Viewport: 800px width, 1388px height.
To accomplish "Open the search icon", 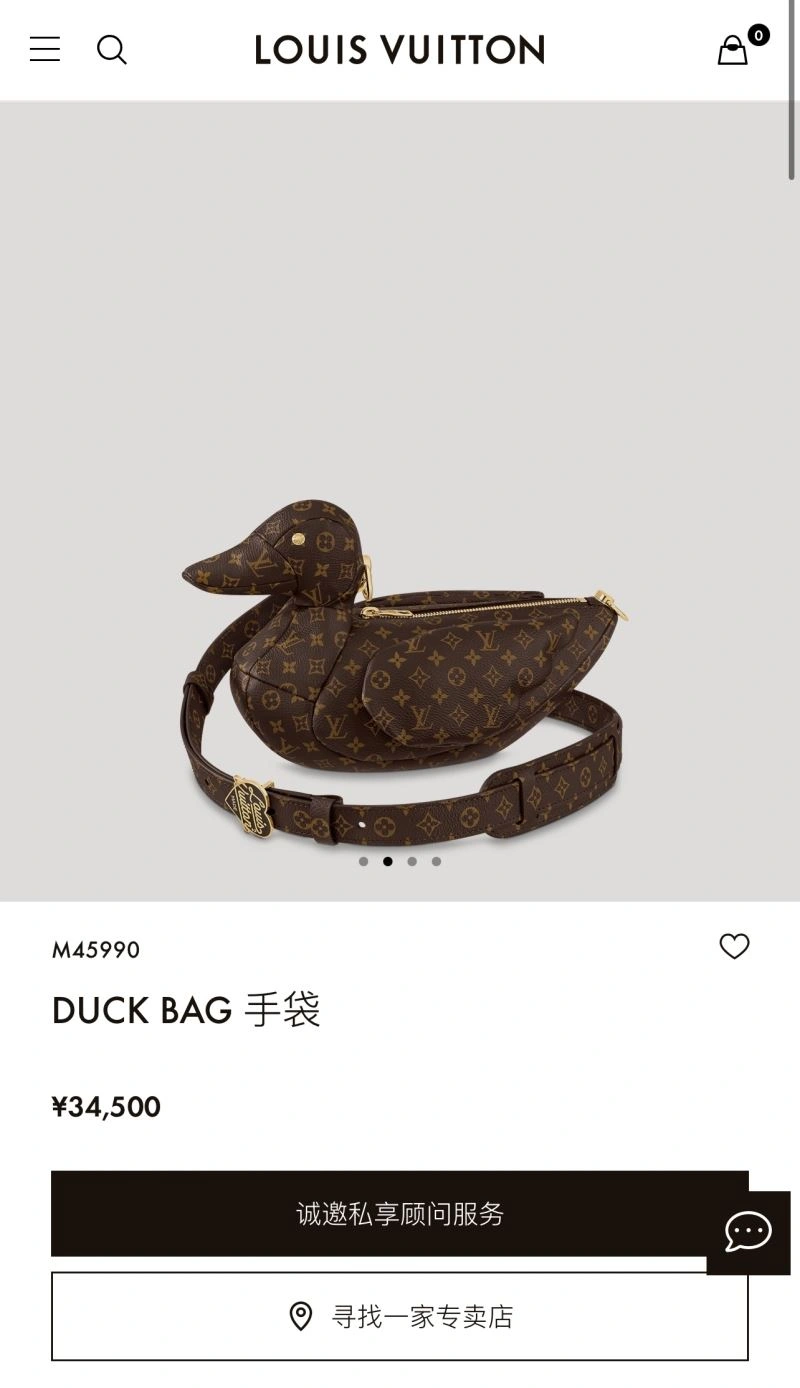I will [x=111, y=49].
